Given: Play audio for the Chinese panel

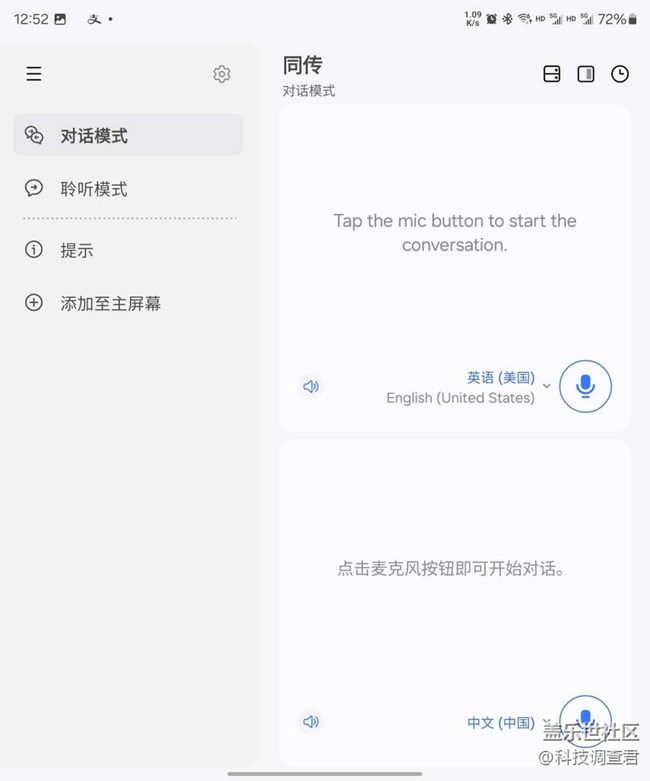Looking at the screenshot, I should coord(311,721).
